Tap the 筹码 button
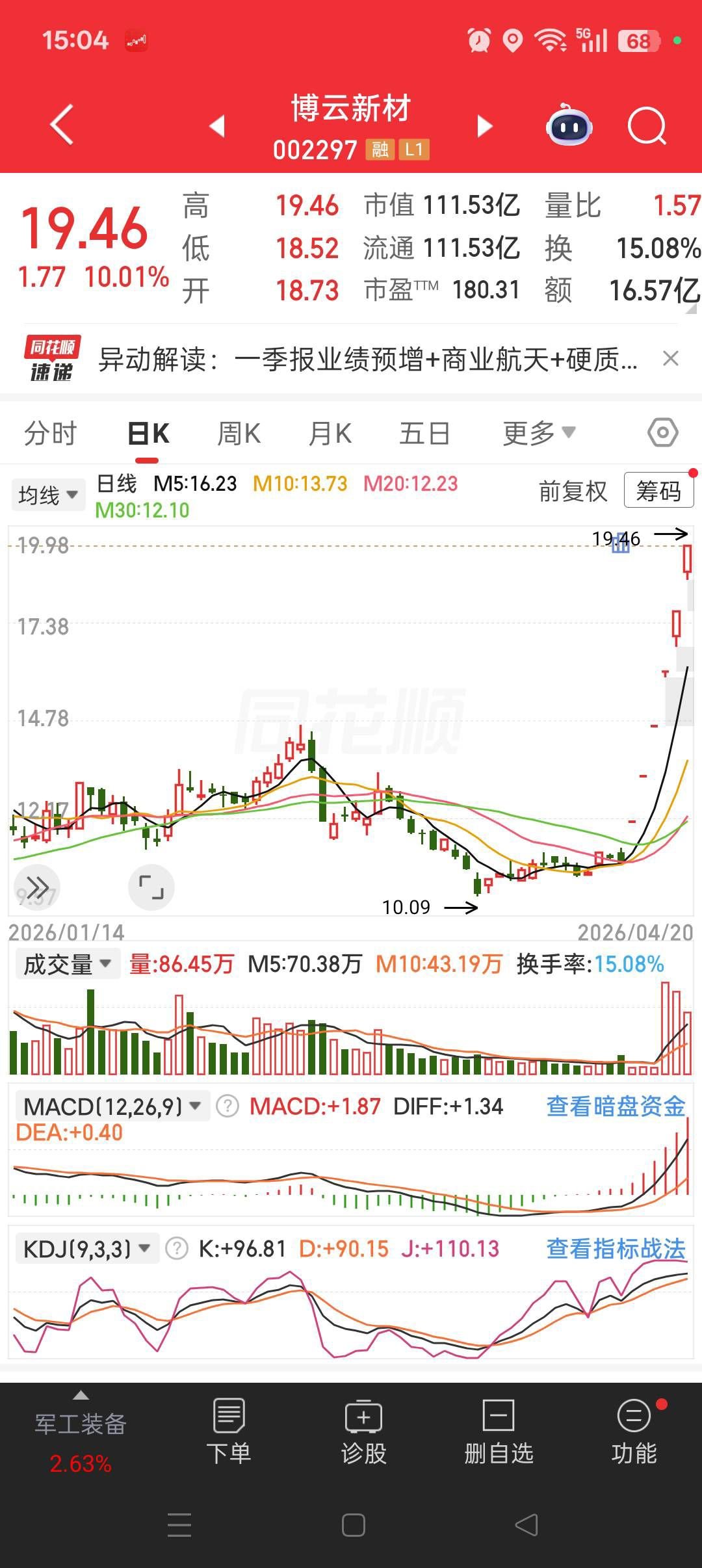This screenshot has height=1568, width=702. [x=658, y=491]
